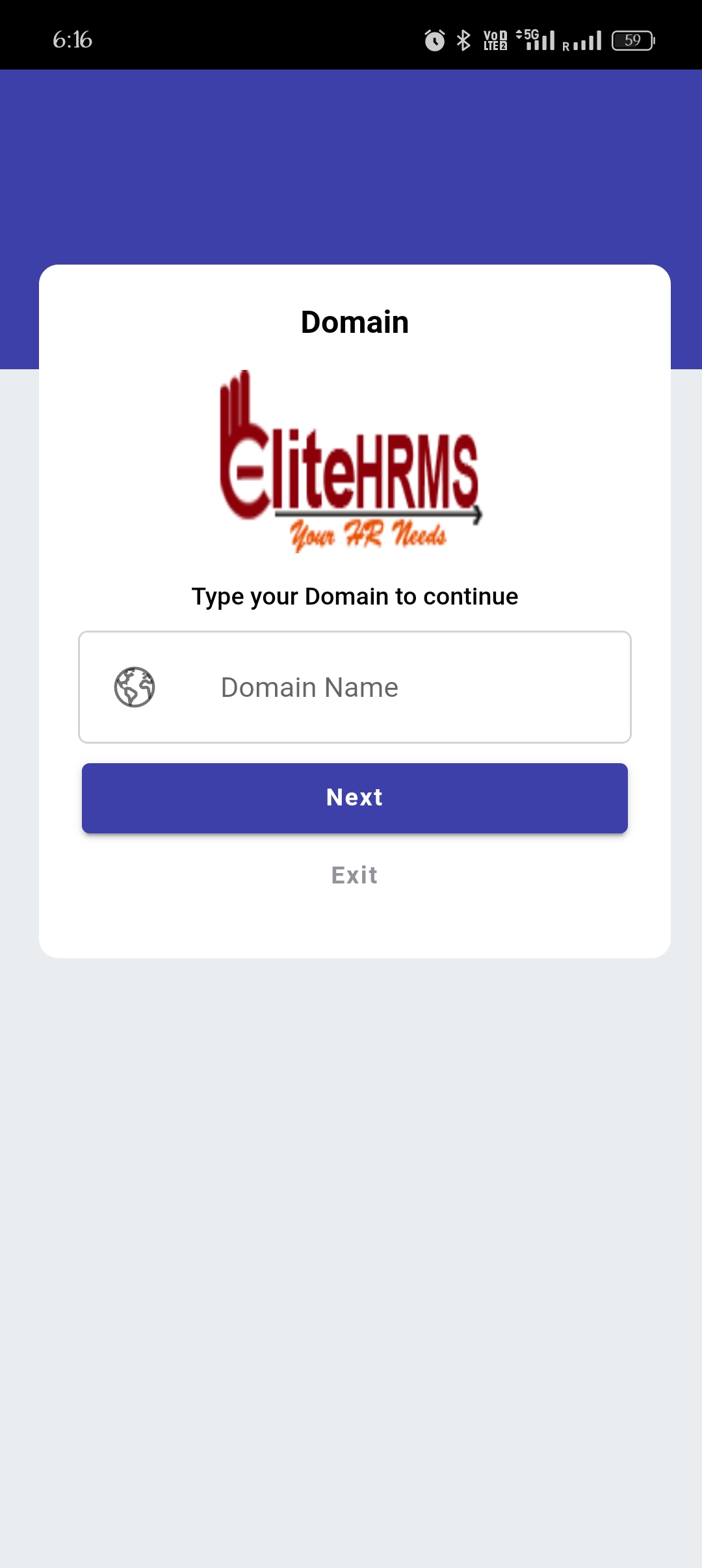Tap the Next button

[x=354, y=798]
